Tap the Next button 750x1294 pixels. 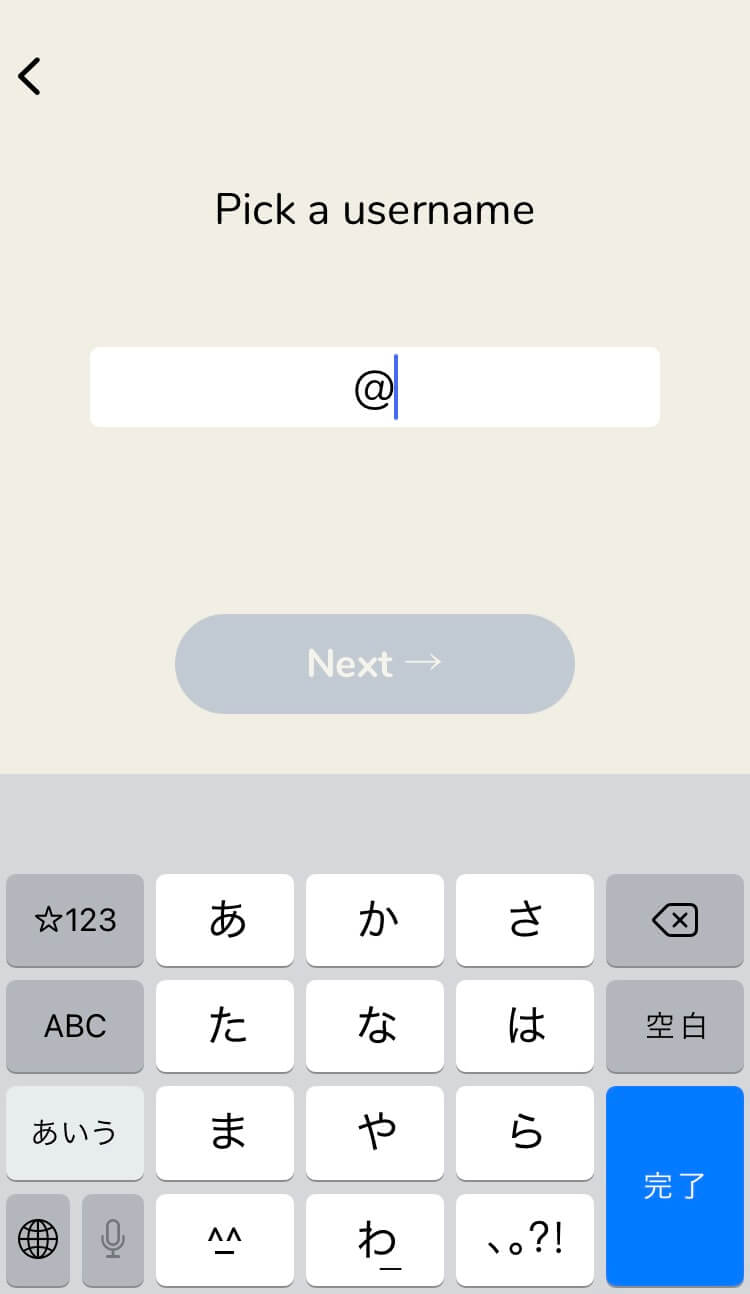(x=375, y=664)
